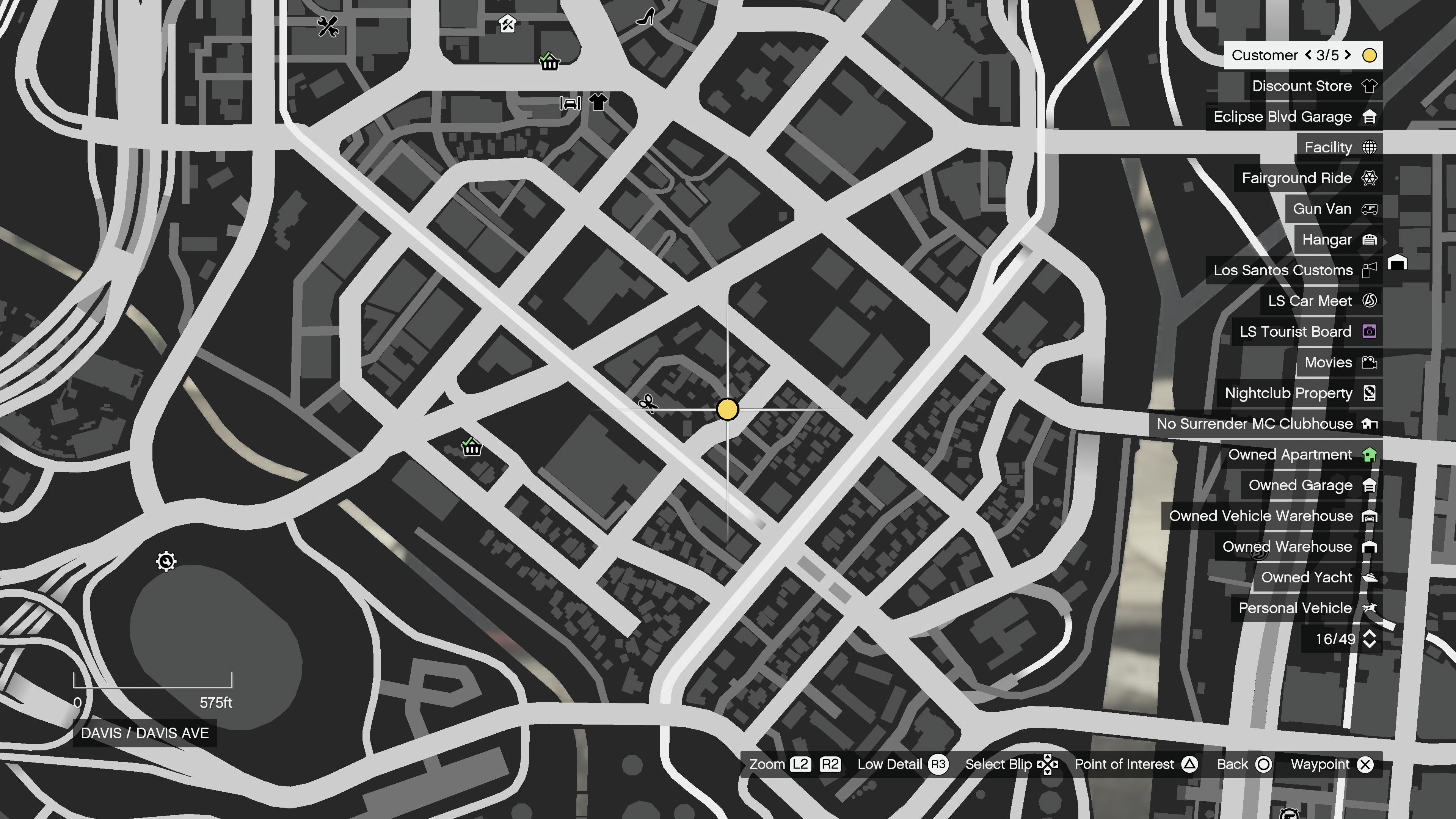Select Owned Apartment legend entry

(x=1301, y=455)
